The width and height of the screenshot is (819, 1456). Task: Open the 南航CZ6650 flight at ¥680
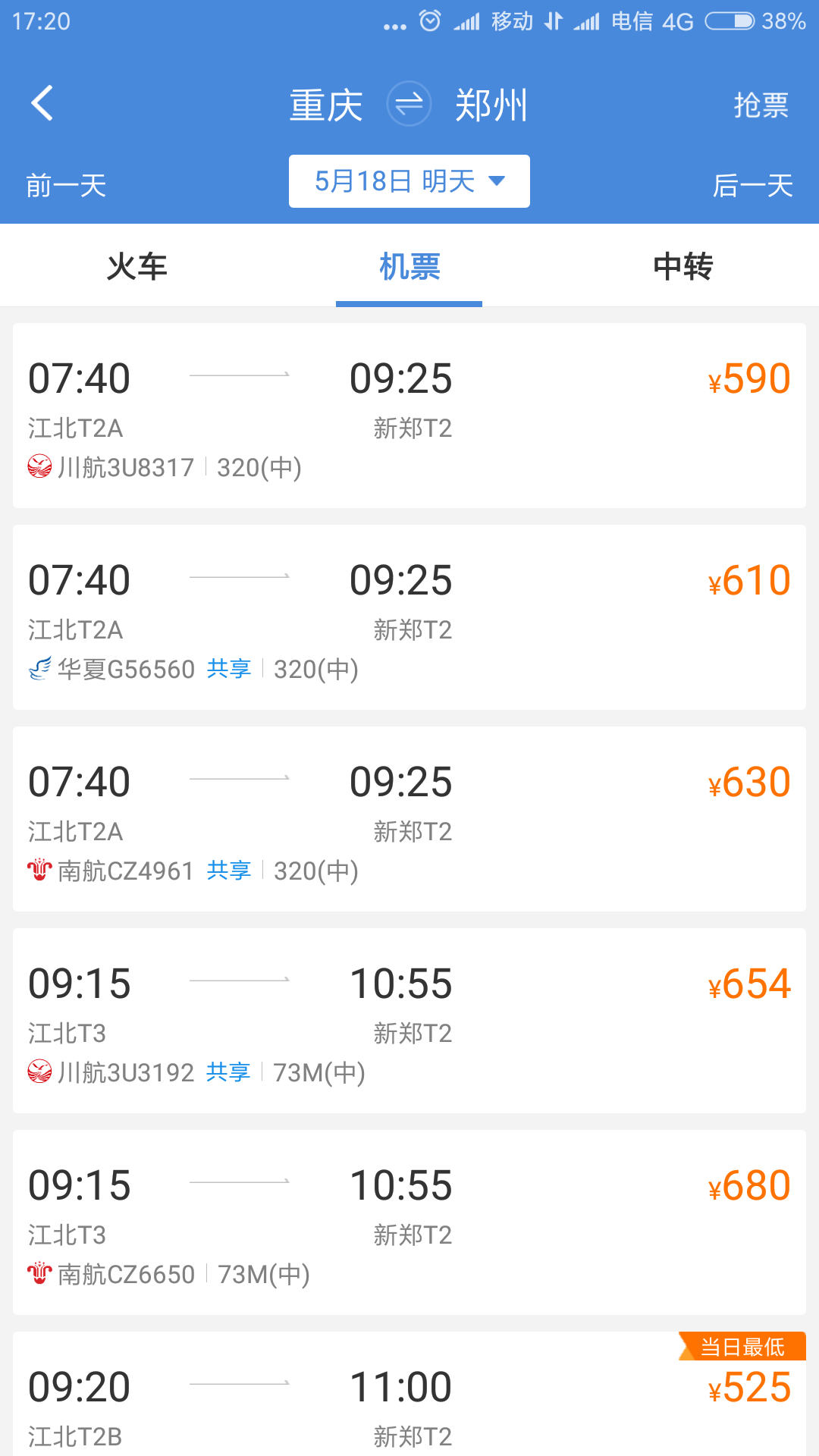[409, 1222]
